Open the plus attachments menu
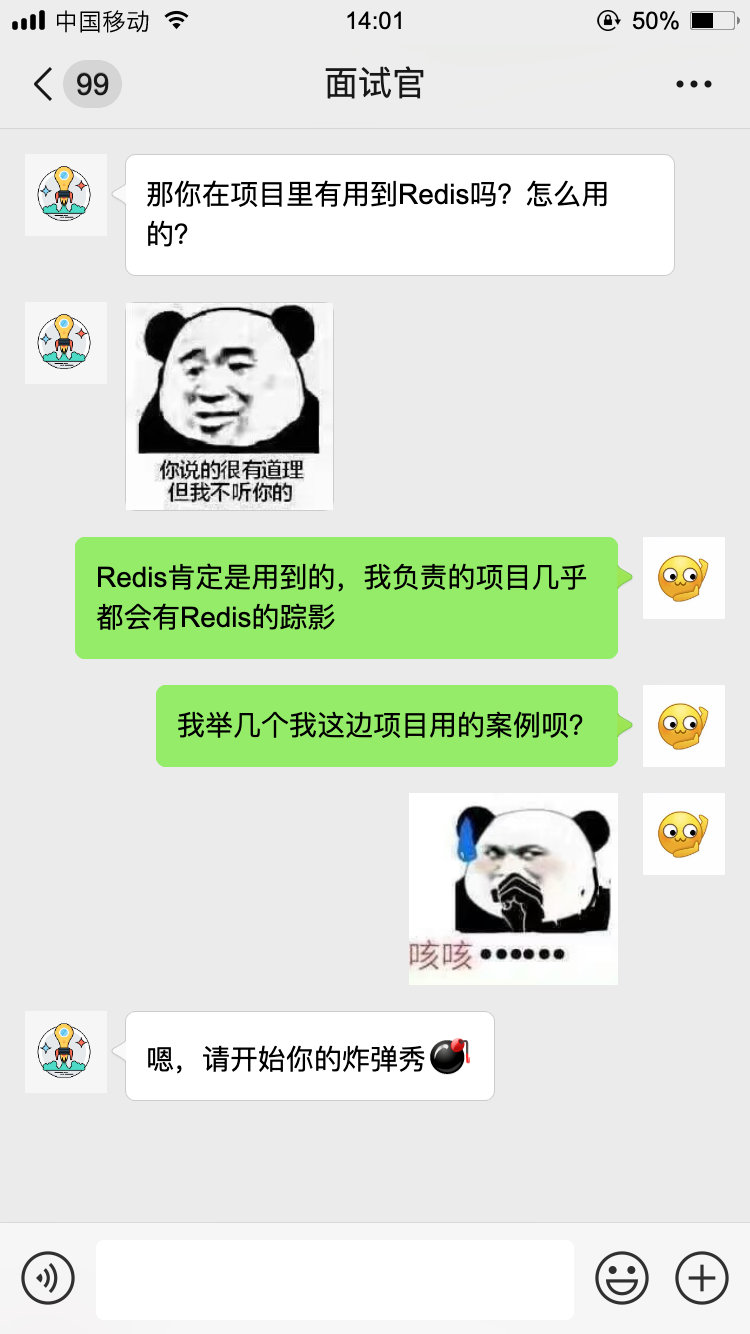This screenshot has width=750, height=1334. tap(702, 1277)
